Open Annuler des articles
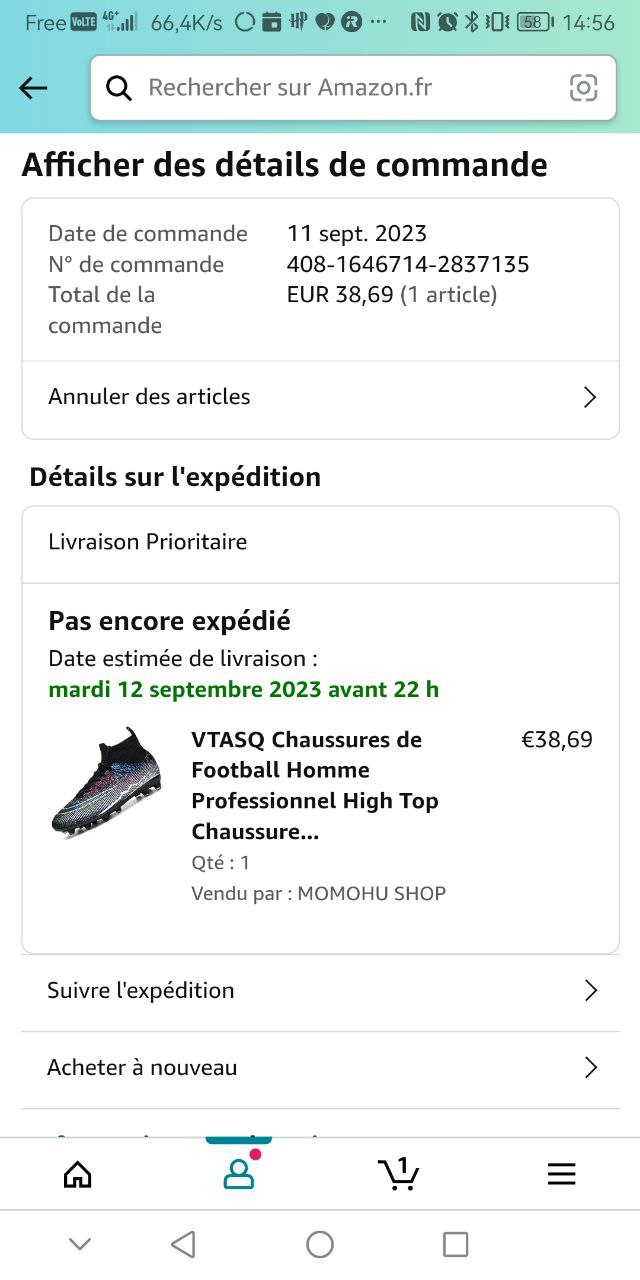Viewport: 640px width, 1280px height. tap(320, 397)
